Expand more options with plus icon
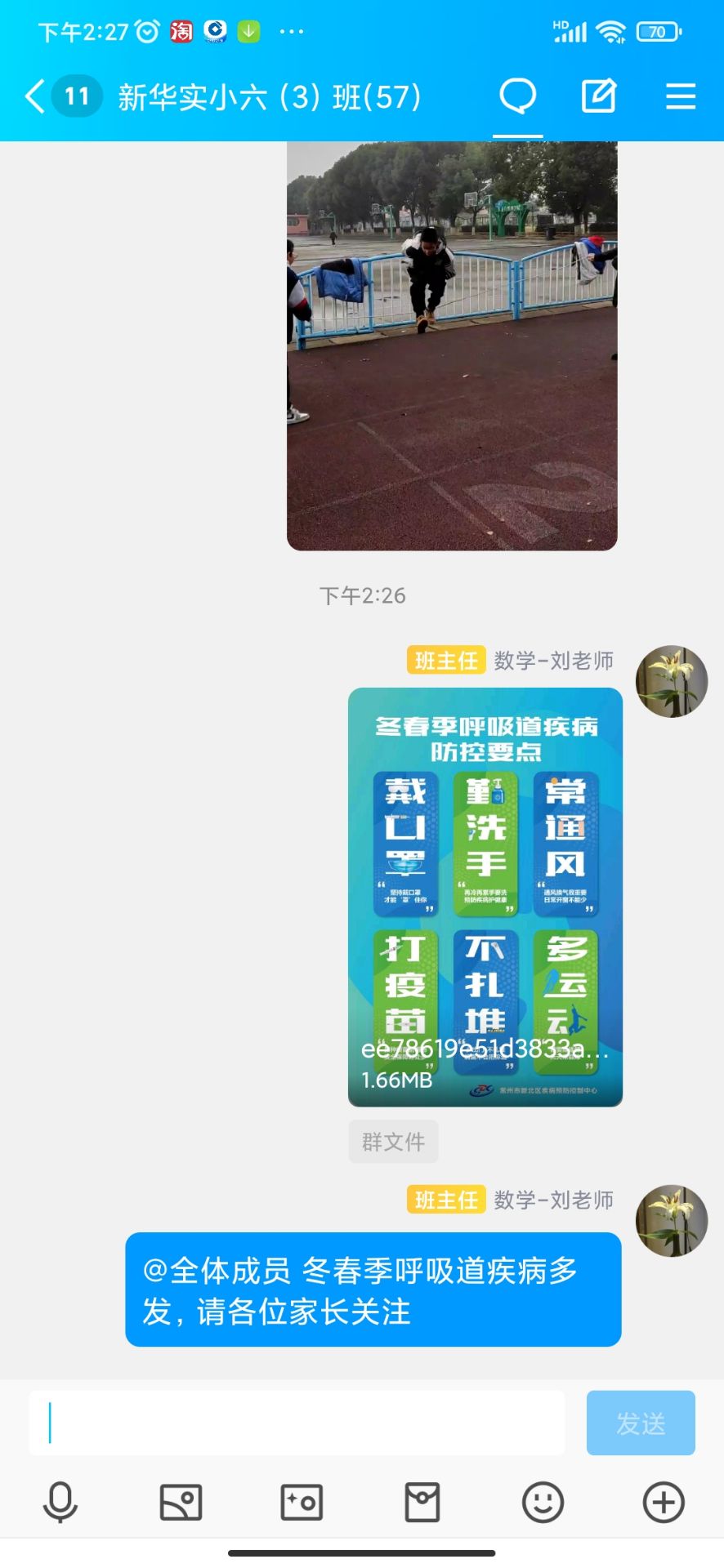Image resolution: width=724 pixels, height=1568 pixels. coord(664,1502)
